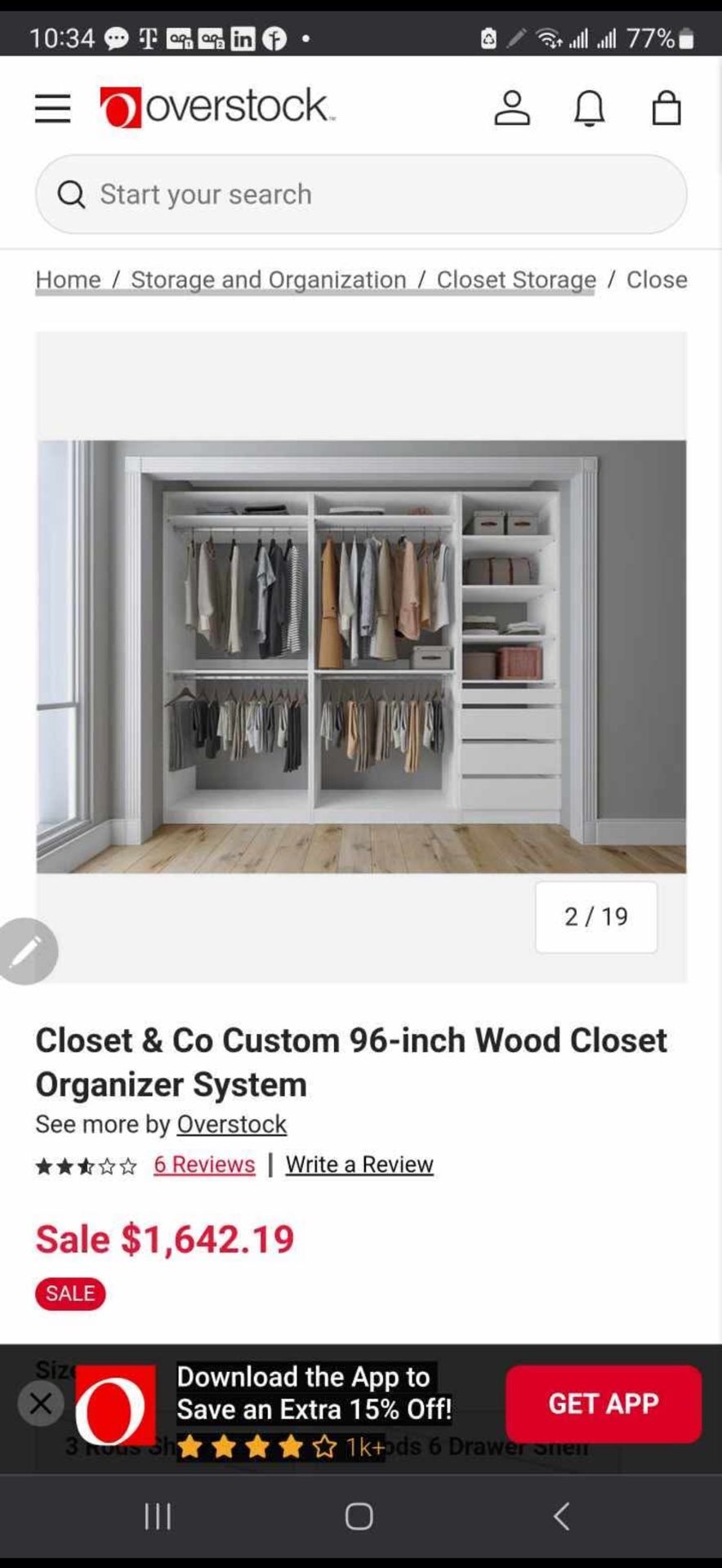
Task: Open the account profile icon
Action: pyautogui.click(x=512, y=108)
